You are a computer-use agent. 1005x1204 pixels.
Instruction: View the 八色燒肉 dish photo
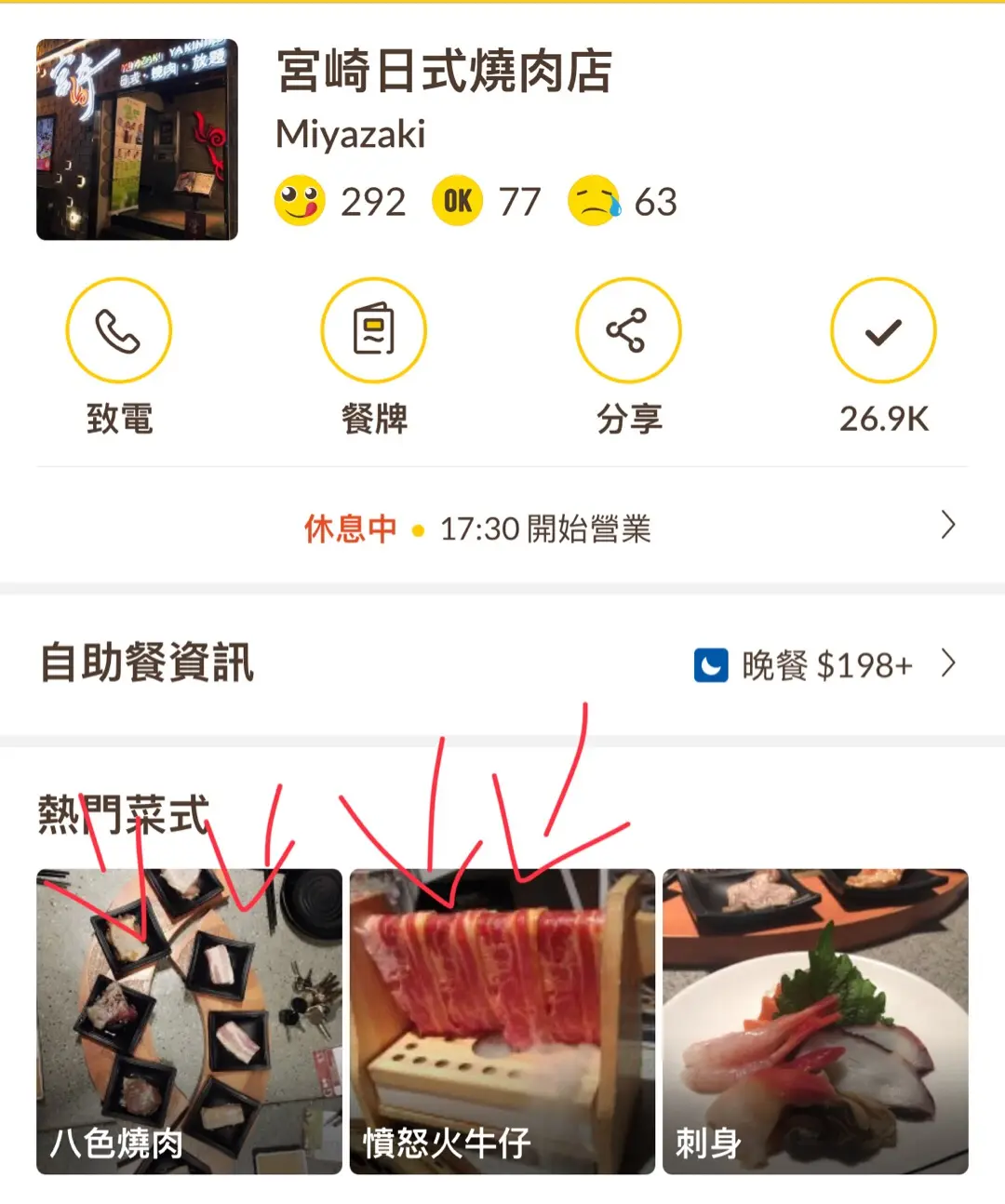pos(189,1021)
